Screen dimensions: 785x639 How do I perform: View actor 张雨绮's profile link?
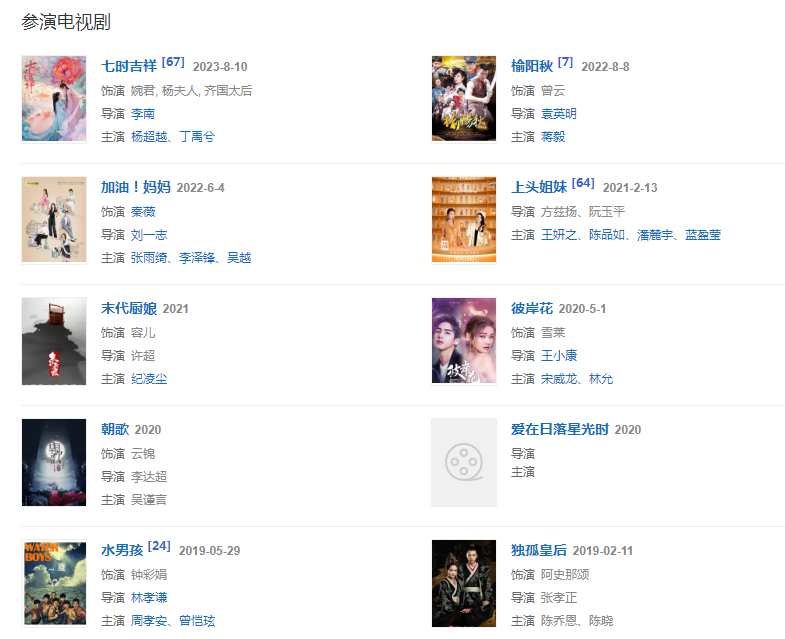[x=149, y=257]
